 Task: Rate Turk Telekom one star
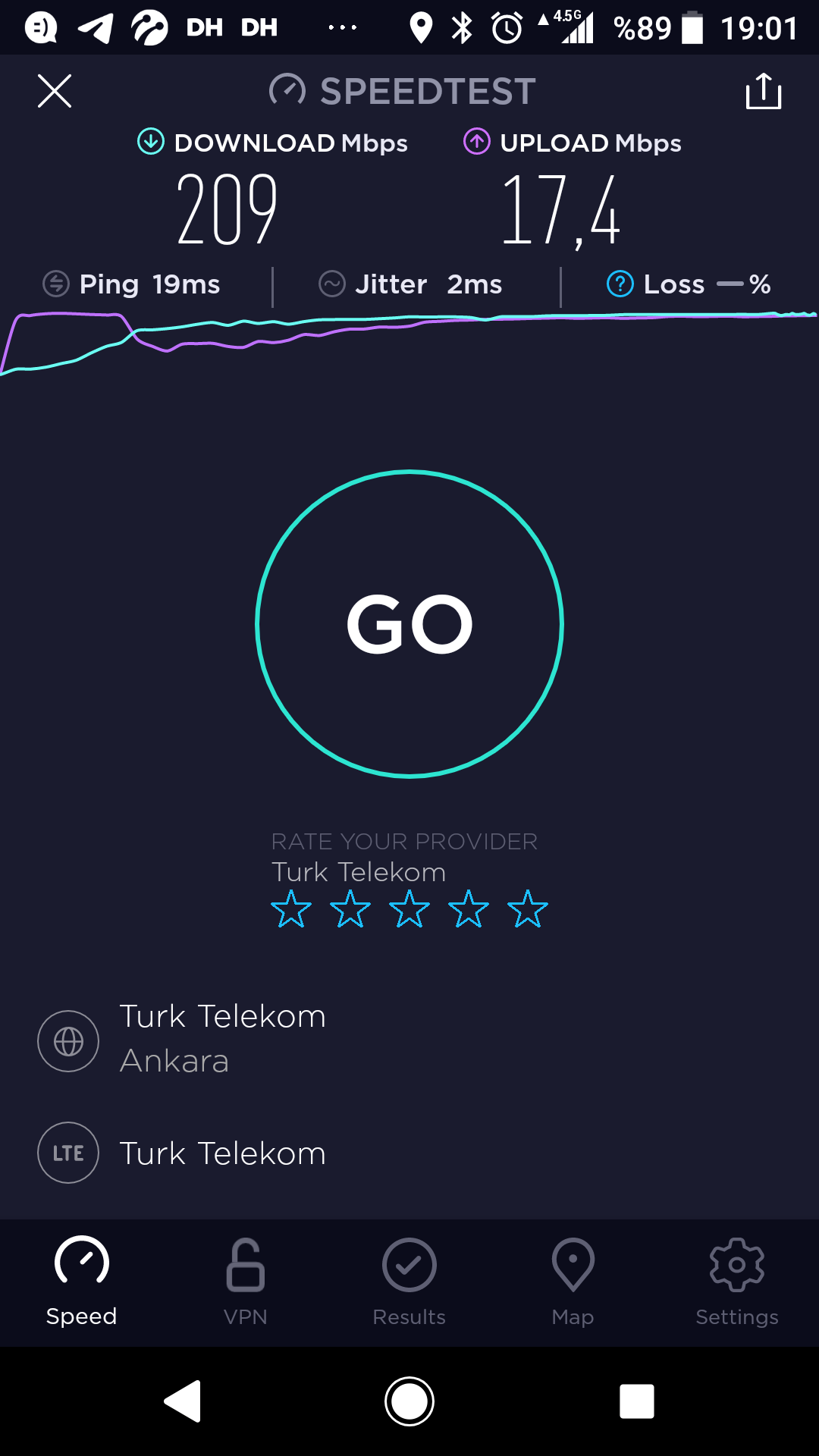(291, 908)
